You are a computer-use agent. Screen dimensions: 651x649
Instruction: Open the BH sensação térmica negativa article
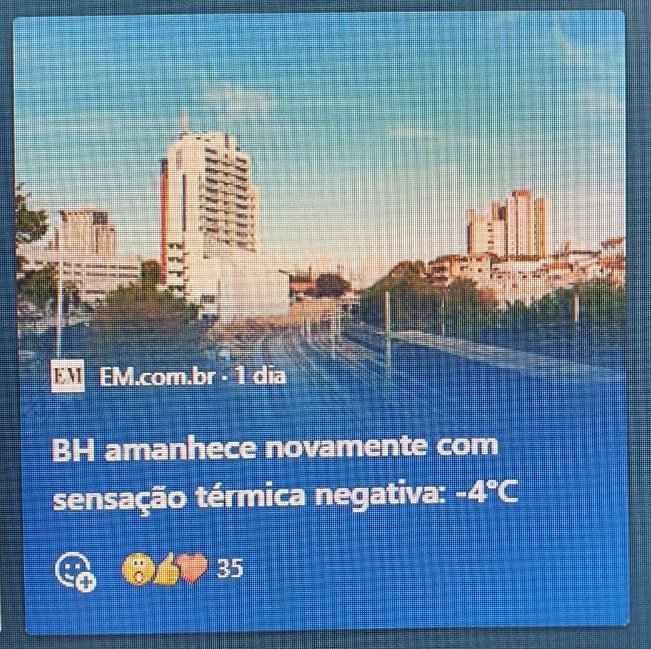click(x=284, y=471)
